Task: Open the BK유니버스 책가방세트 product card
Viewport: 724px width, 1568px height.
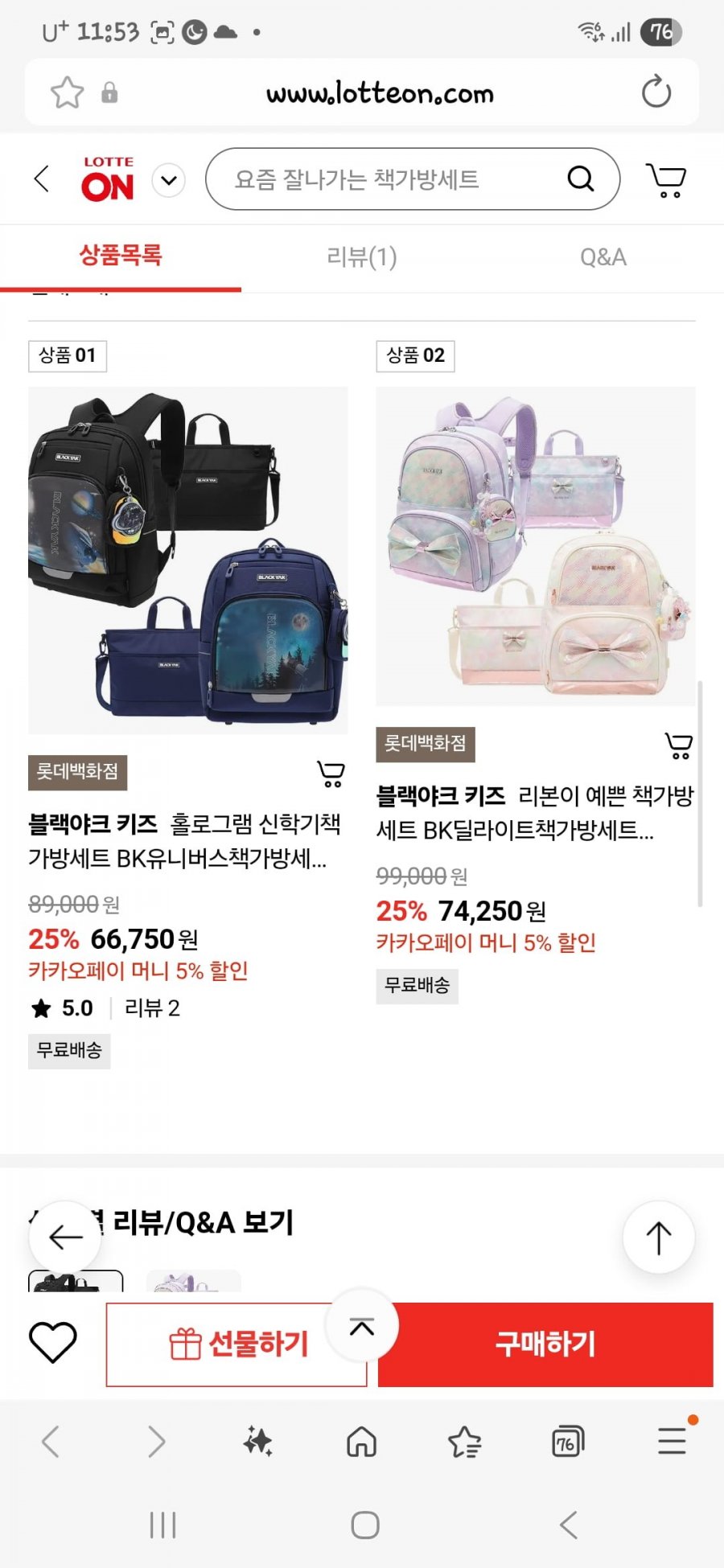Action: [x=187, y=560]
